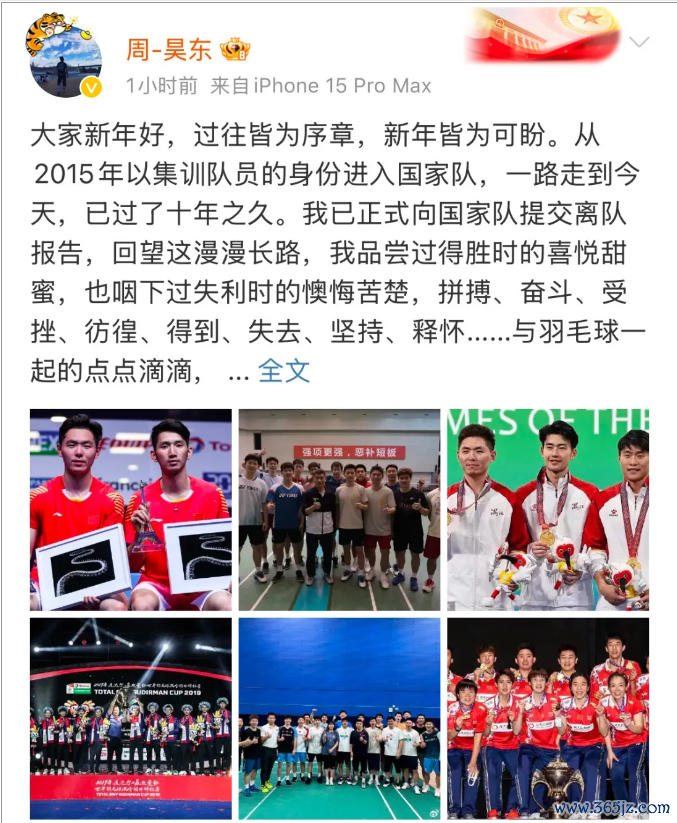Open photo of three medalists in white jackets
The height and width of the screenshot is (823, 677).
[548, 510]
